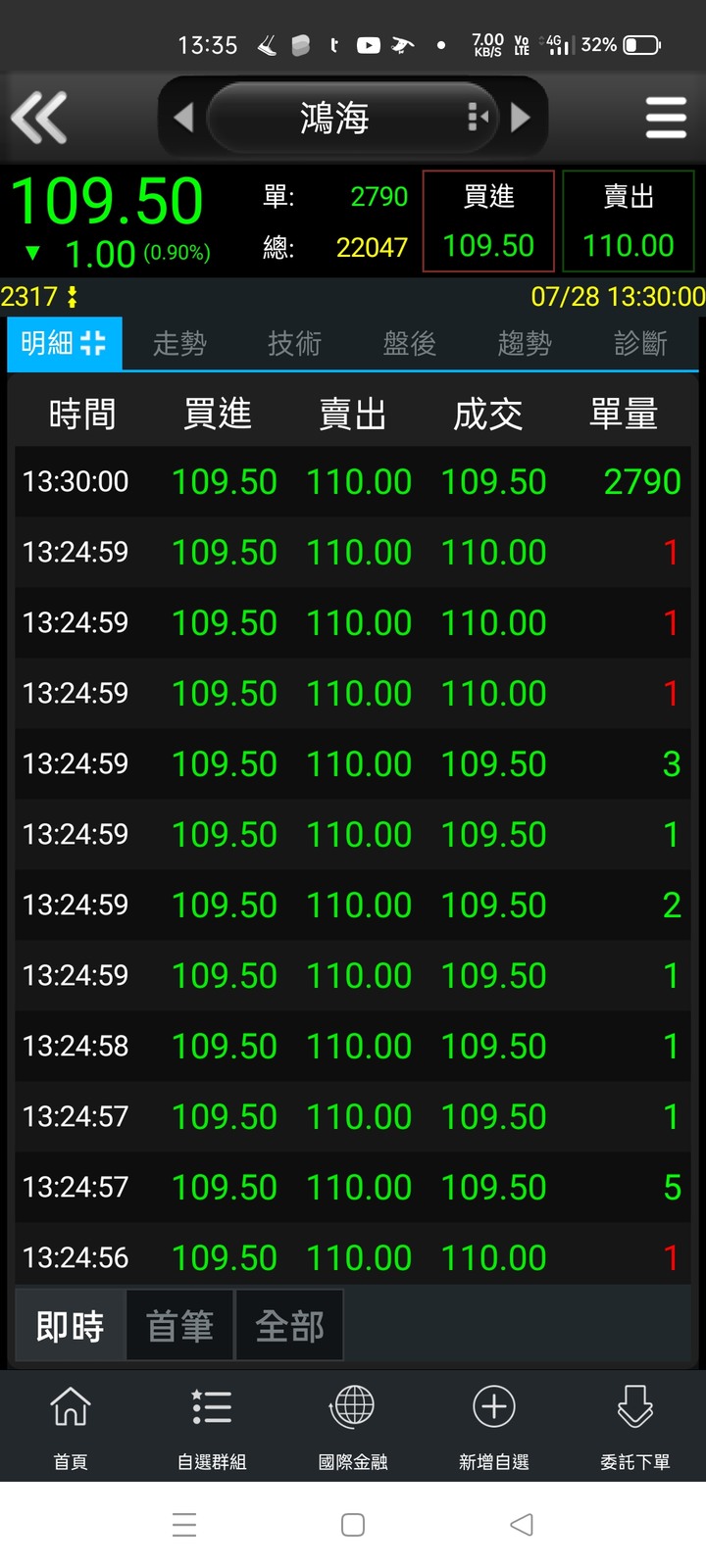706x1568 pixels.
Task: Switch to the 診斷 tab
Action: [640, 343]
